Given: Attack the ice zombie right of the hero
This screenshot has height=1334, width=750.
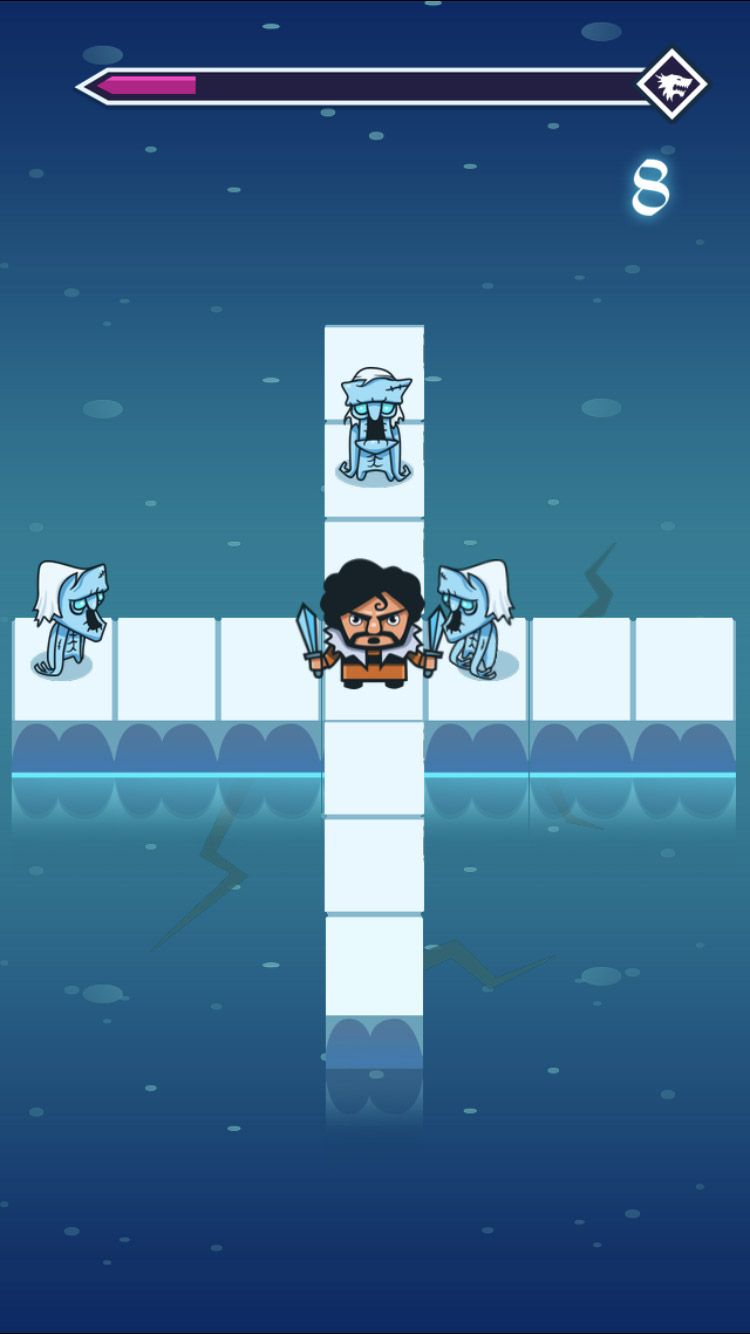Looking at the screenshot, I should coord(478,620).
